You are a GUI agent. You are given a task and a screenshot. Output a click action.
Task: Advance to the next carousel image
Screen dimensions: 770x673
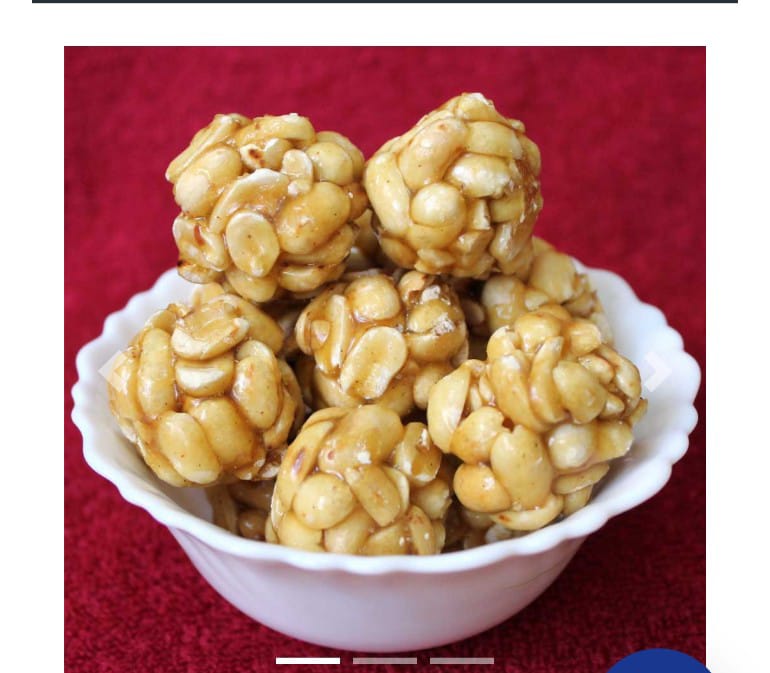click(657, 370)
